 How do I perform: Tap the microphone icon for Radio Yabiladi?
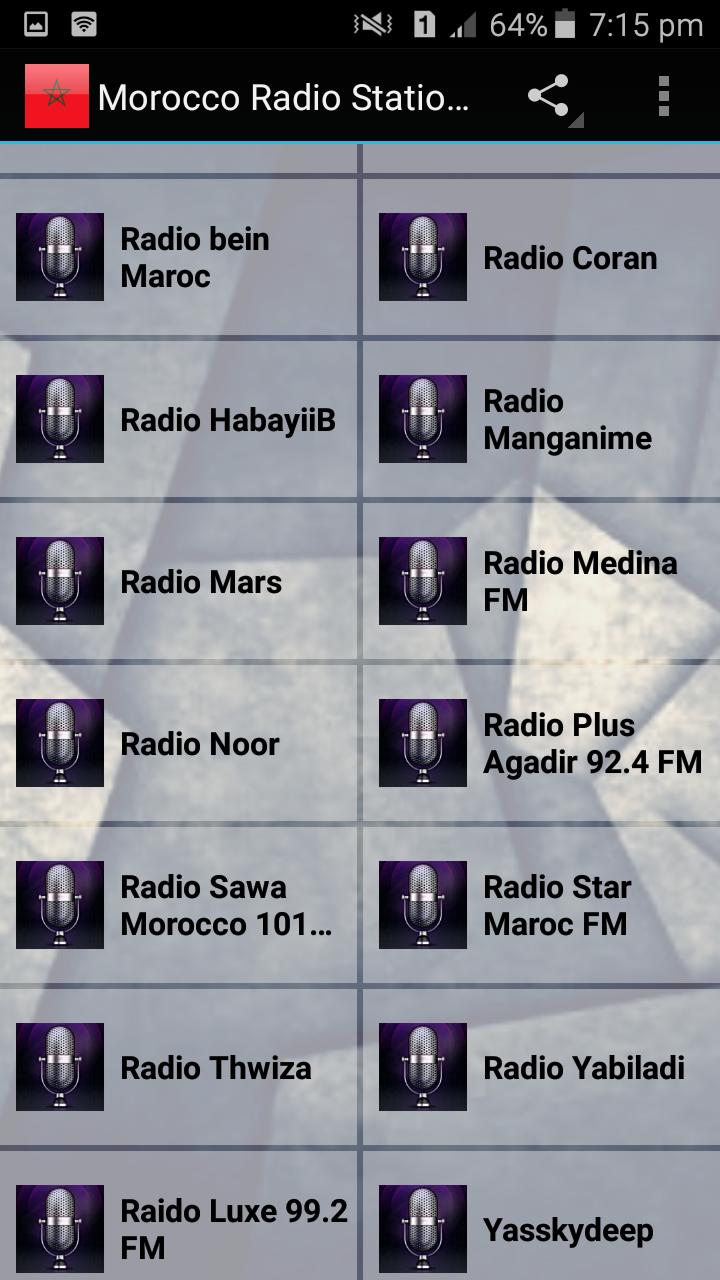point(422,1067)
